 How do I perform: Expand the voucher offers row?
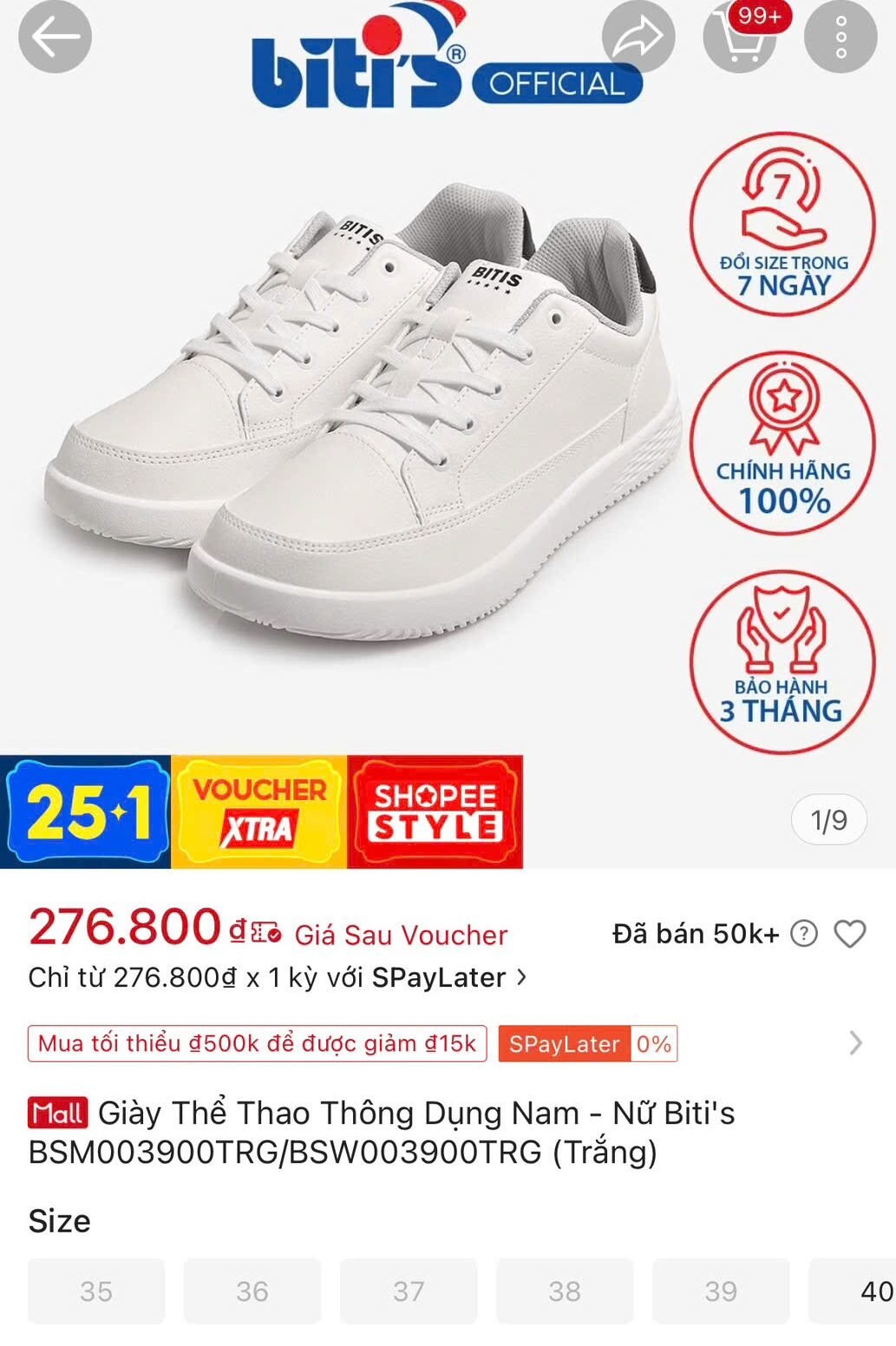[x=855, y=1042]
